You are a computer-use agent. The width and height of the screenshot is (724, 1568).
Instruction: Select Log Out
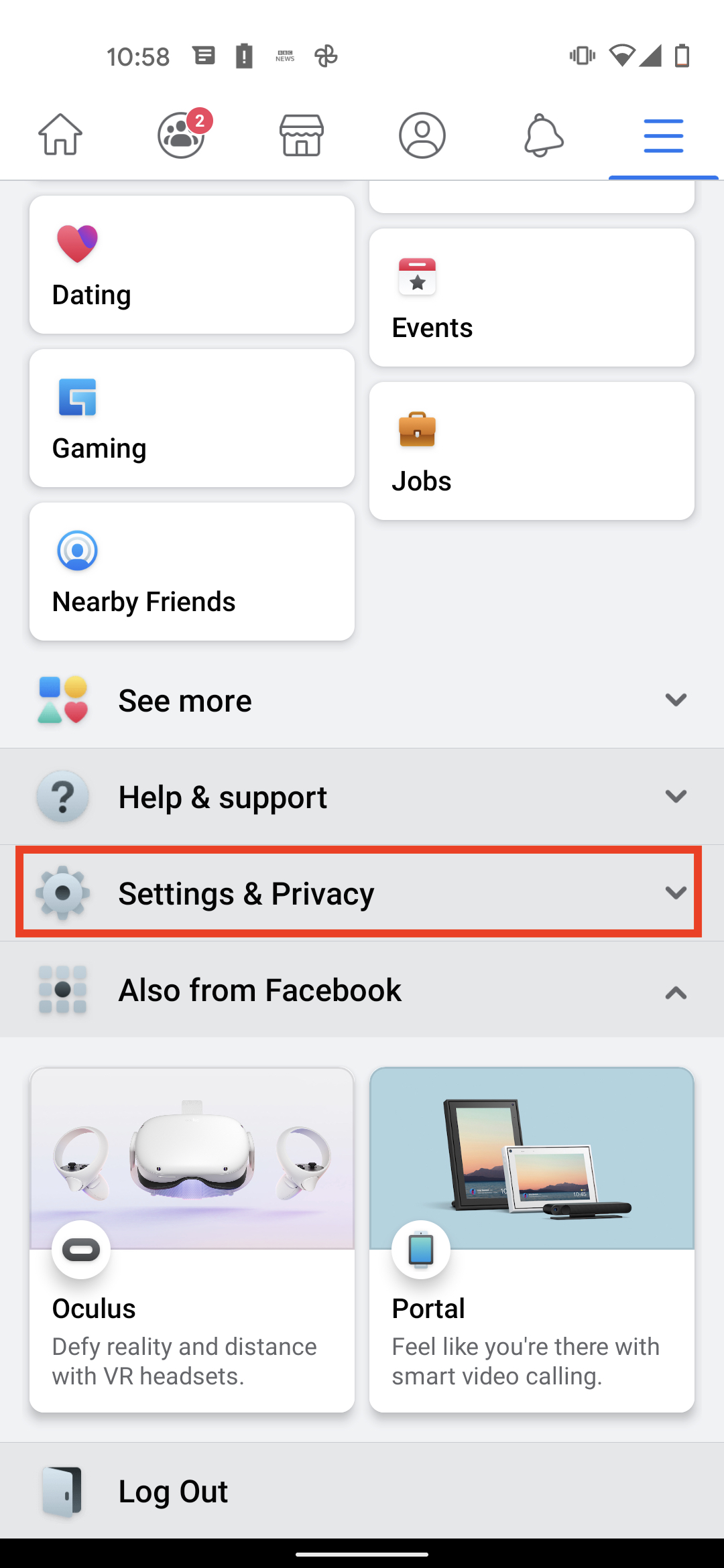click(x=362, y=1491)
